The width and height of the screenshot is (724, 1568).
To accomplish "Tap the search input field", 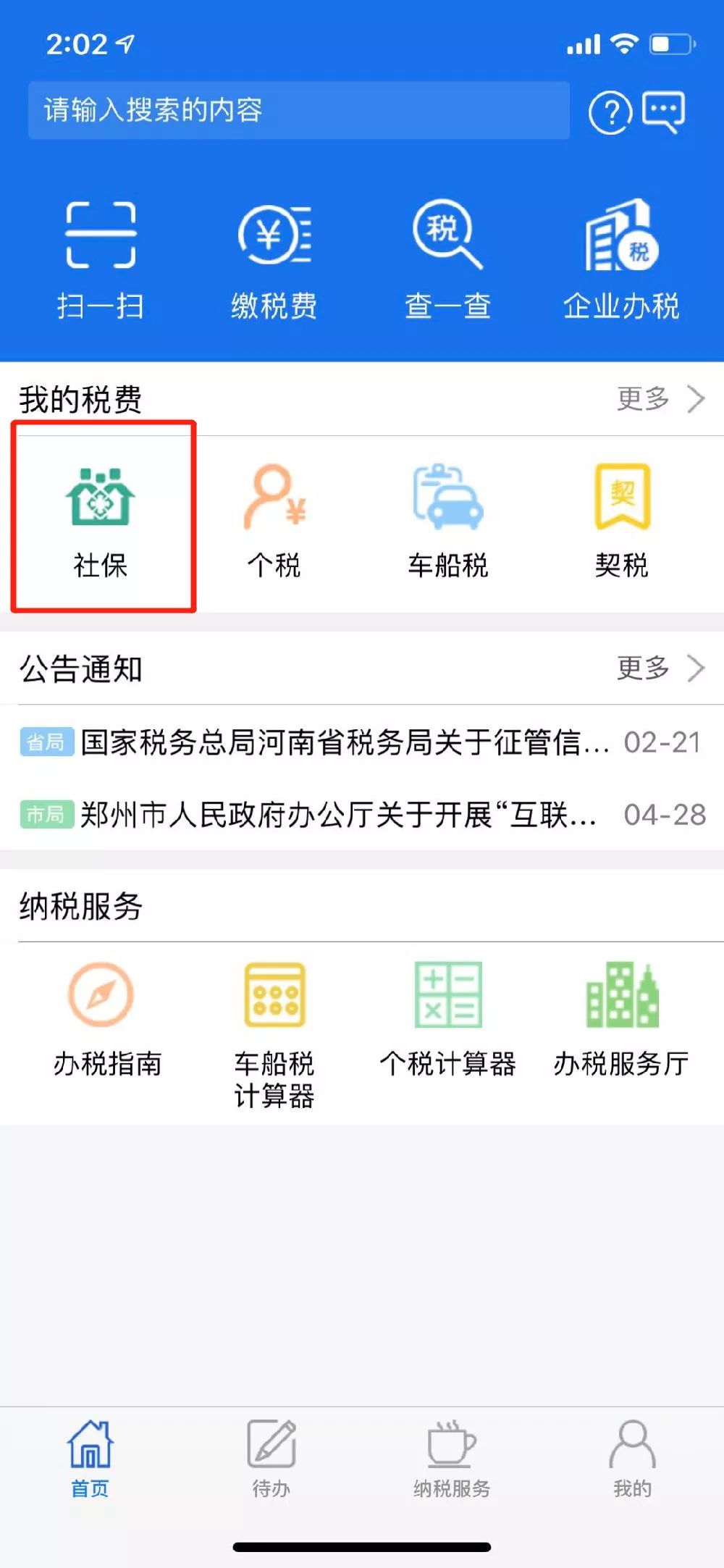I will 298,110.
